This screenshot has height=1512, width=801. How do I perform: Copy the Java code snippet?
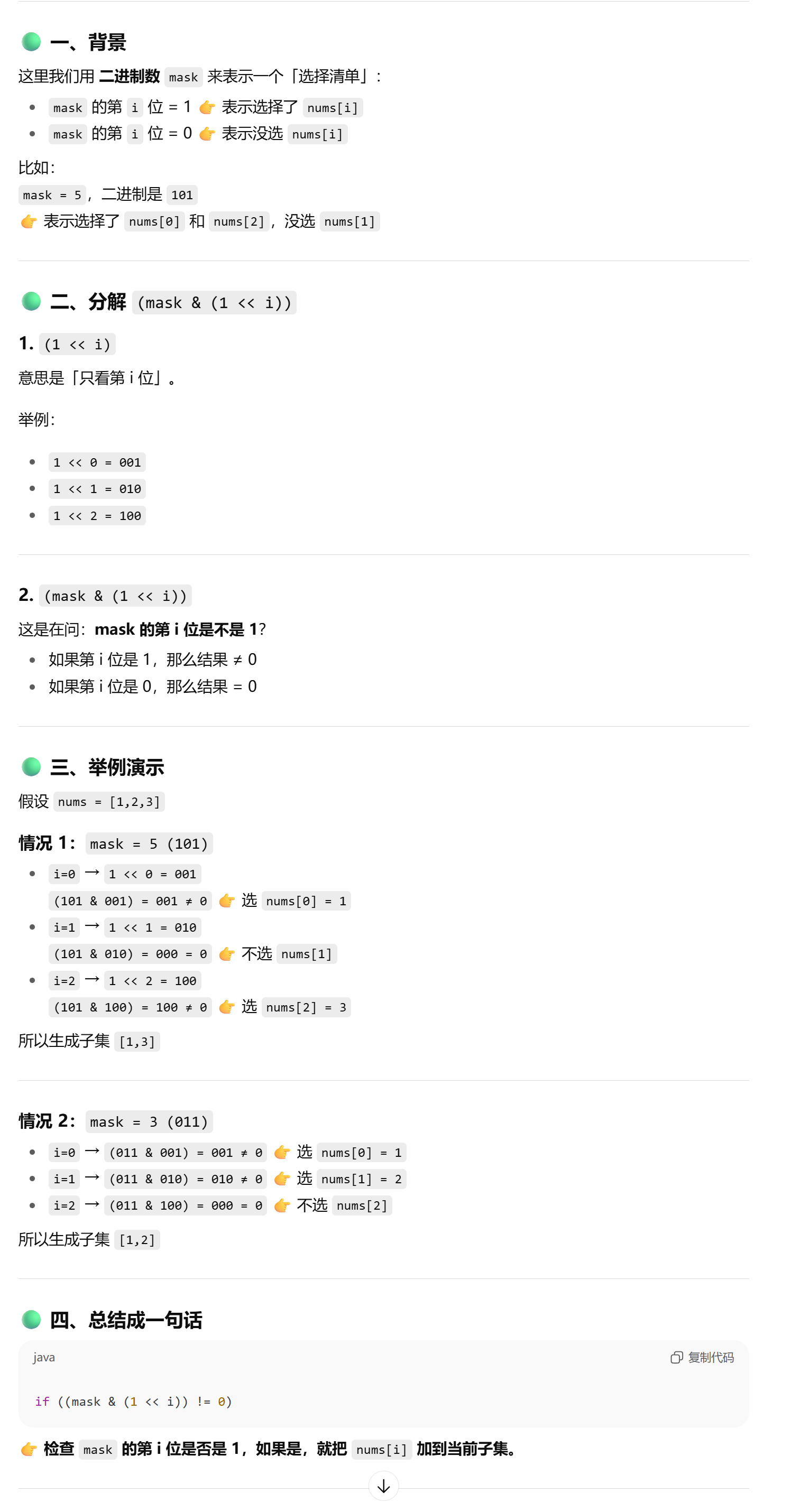[x=702, y=1357]
